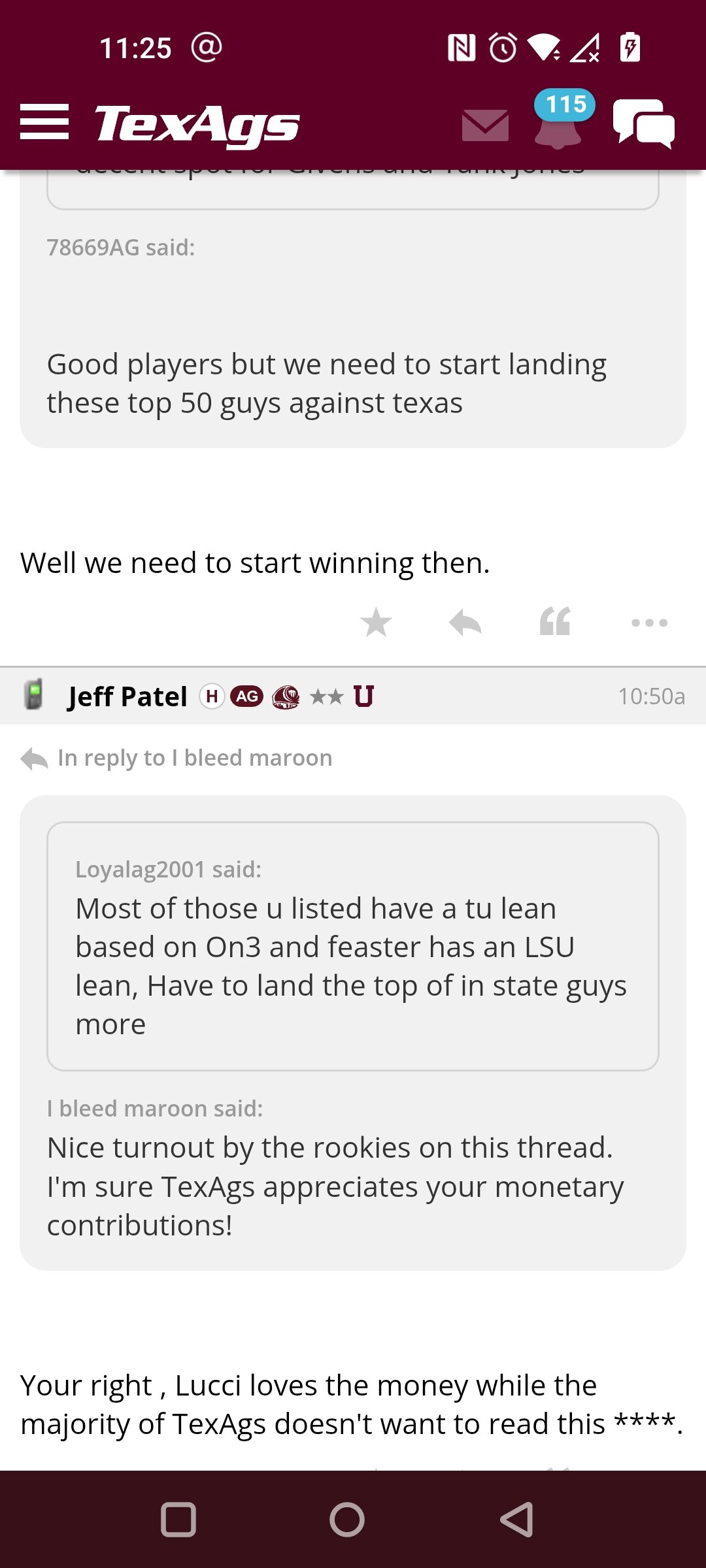Screen dimensions: 706x1568
Task: Open the chat bubbles icon
Action: (x=644, y=123)
